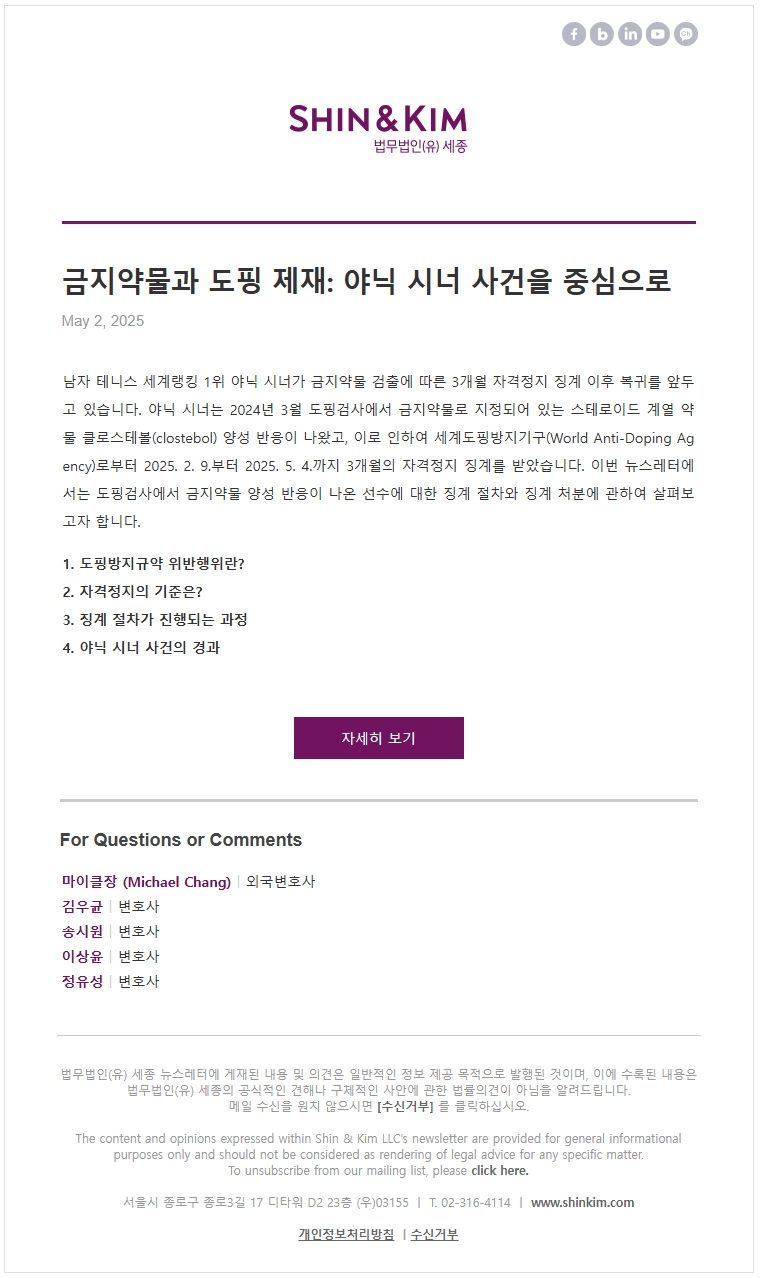The image size is (761, 1278).
Task: Open the blog icon in the header
Action: (x=602, y=34)
